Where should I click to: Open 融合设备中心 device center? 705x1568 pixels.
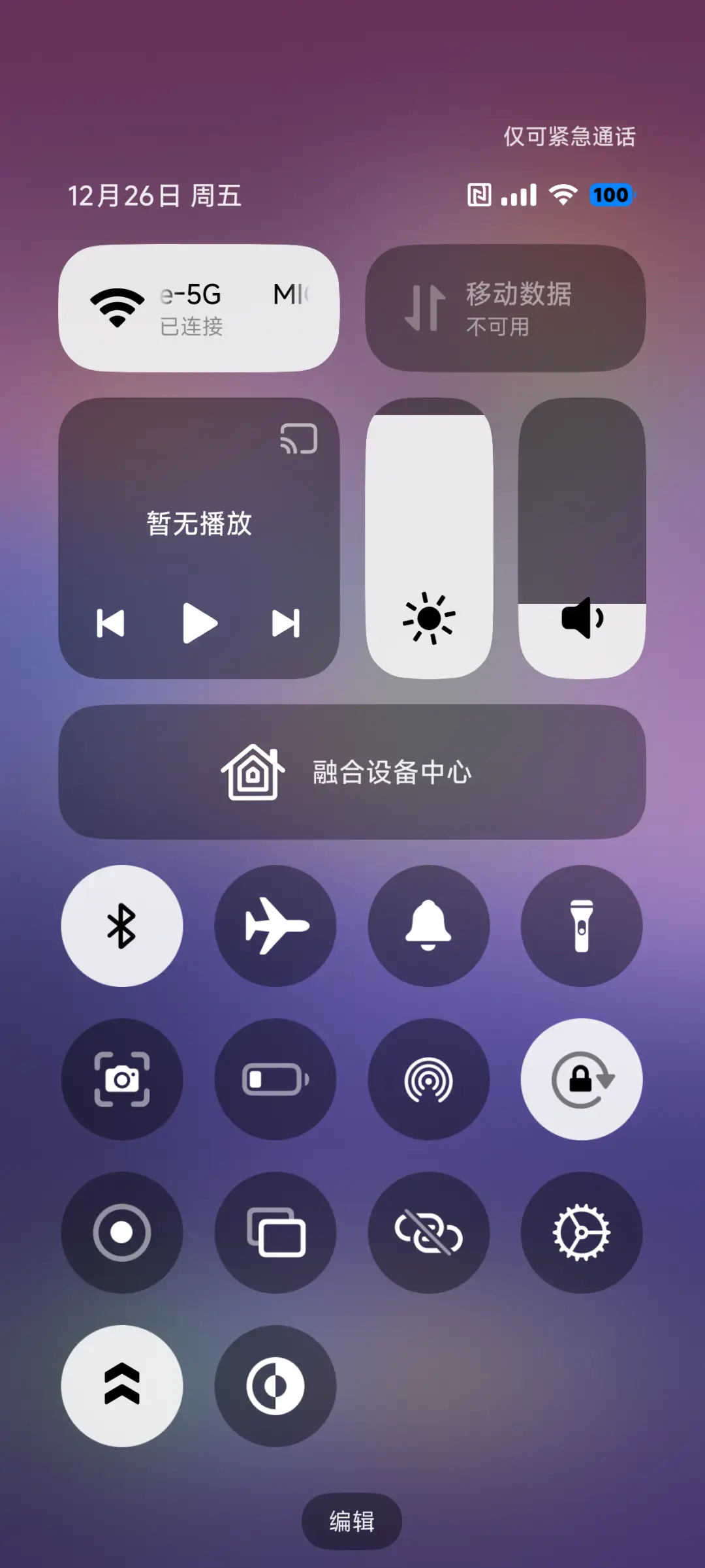click(x=352, y=772)
